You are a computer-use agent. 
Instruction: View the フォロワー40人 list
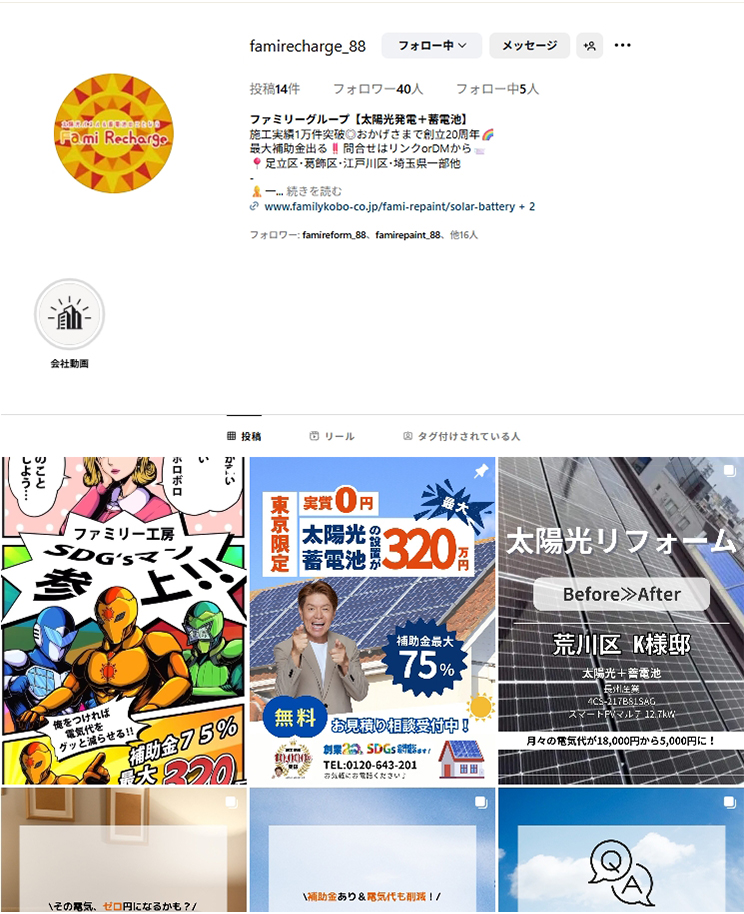pos(377,89)
